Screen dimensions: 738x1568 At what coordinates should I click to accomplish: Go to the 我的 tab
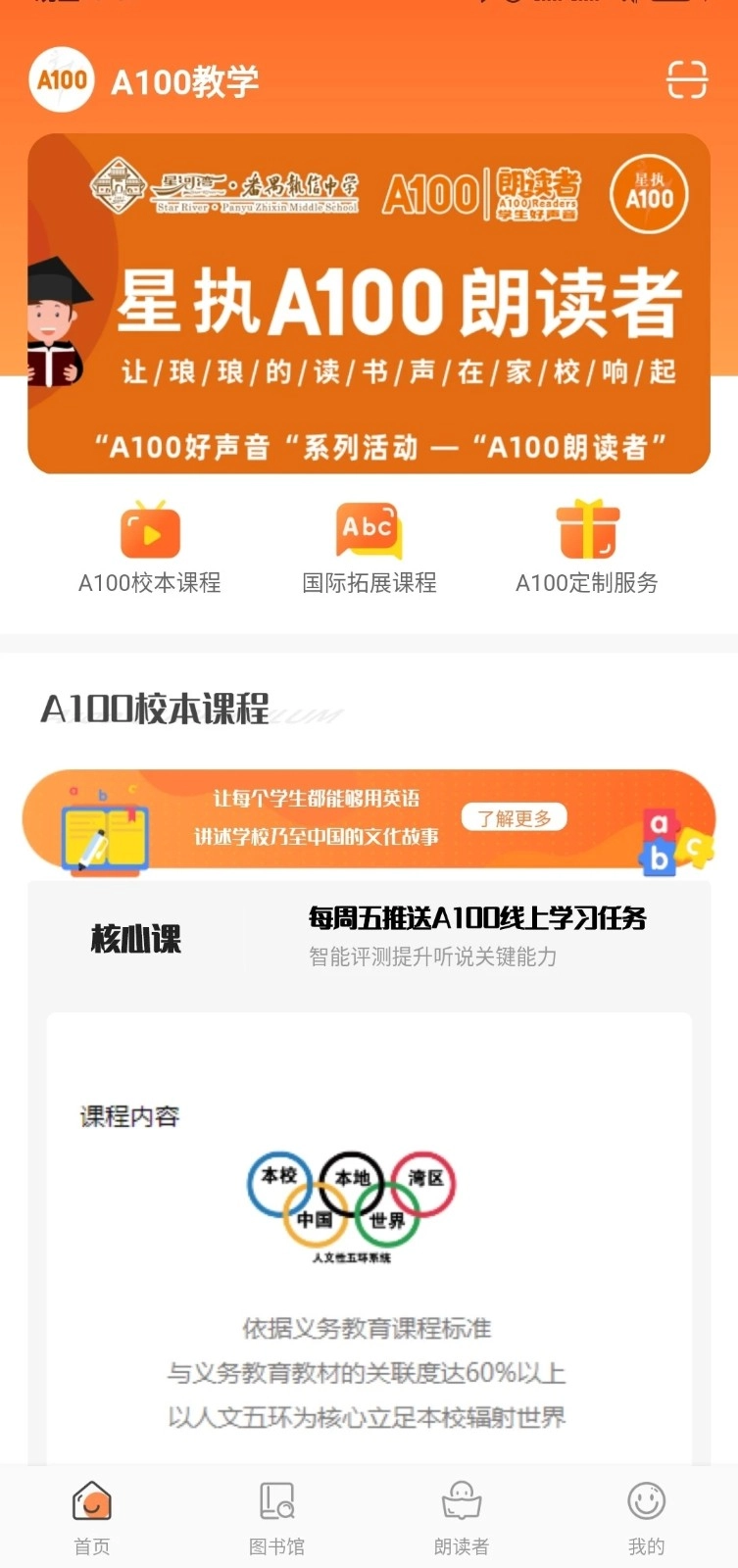[646, 1516]
